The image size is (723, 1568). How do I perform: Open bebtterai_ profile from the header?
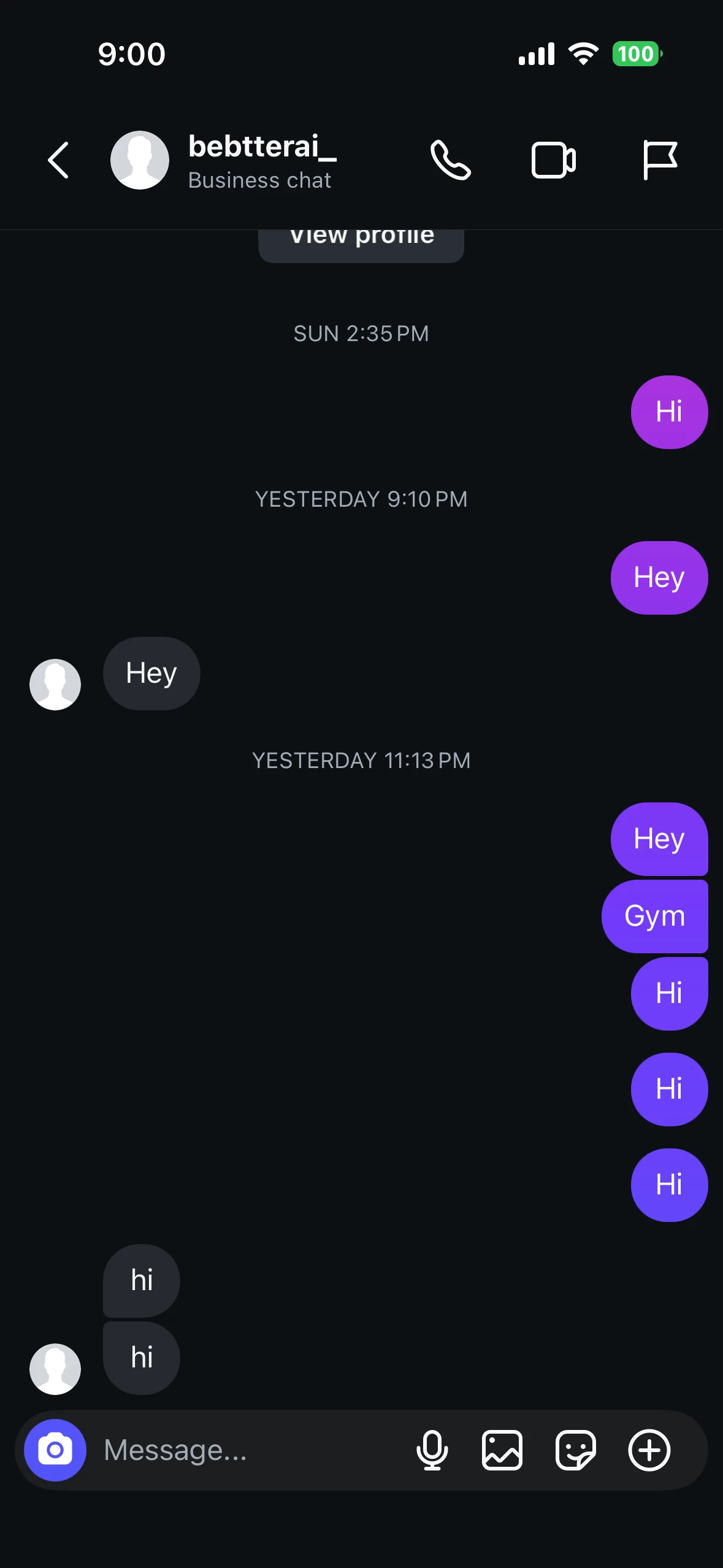(x=262, y=160)
